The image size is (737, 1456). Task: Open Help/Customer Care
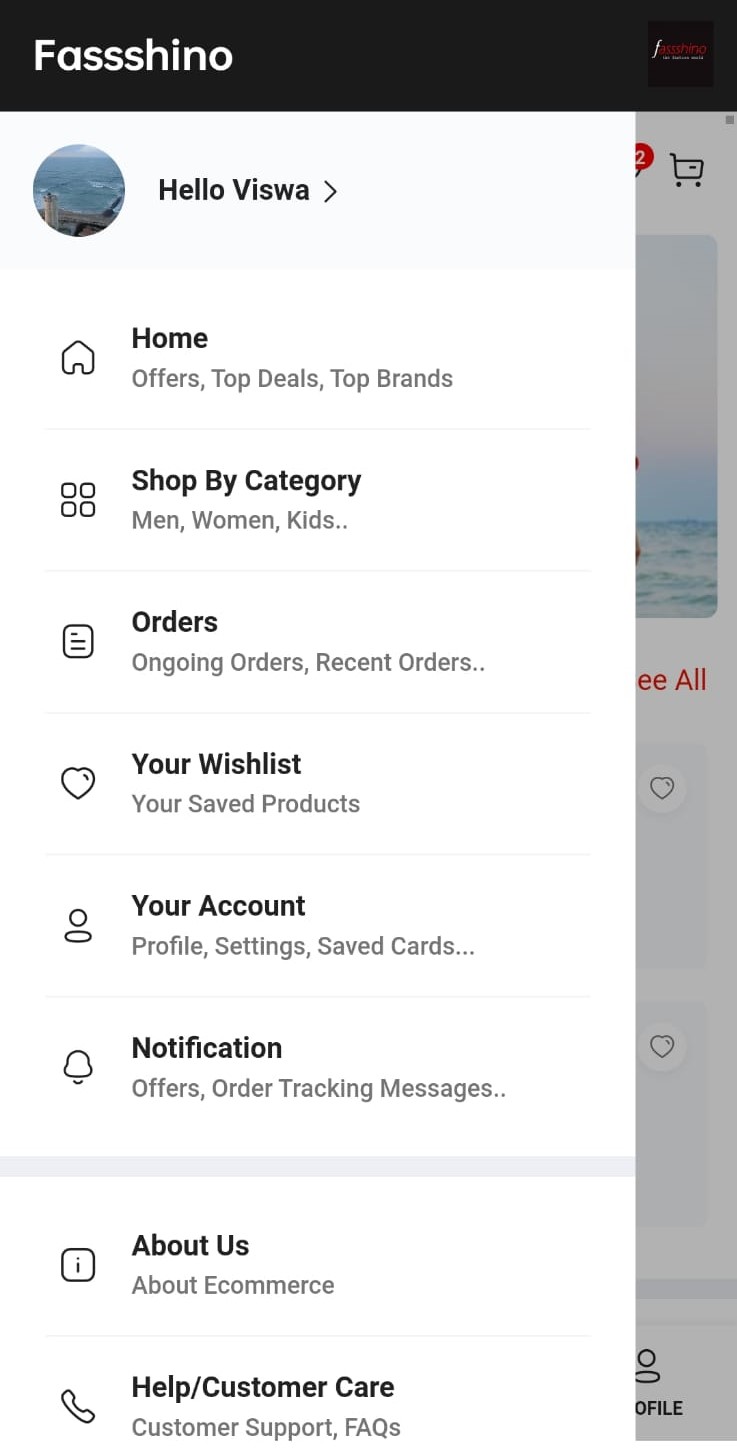[x=290, y=1405]
